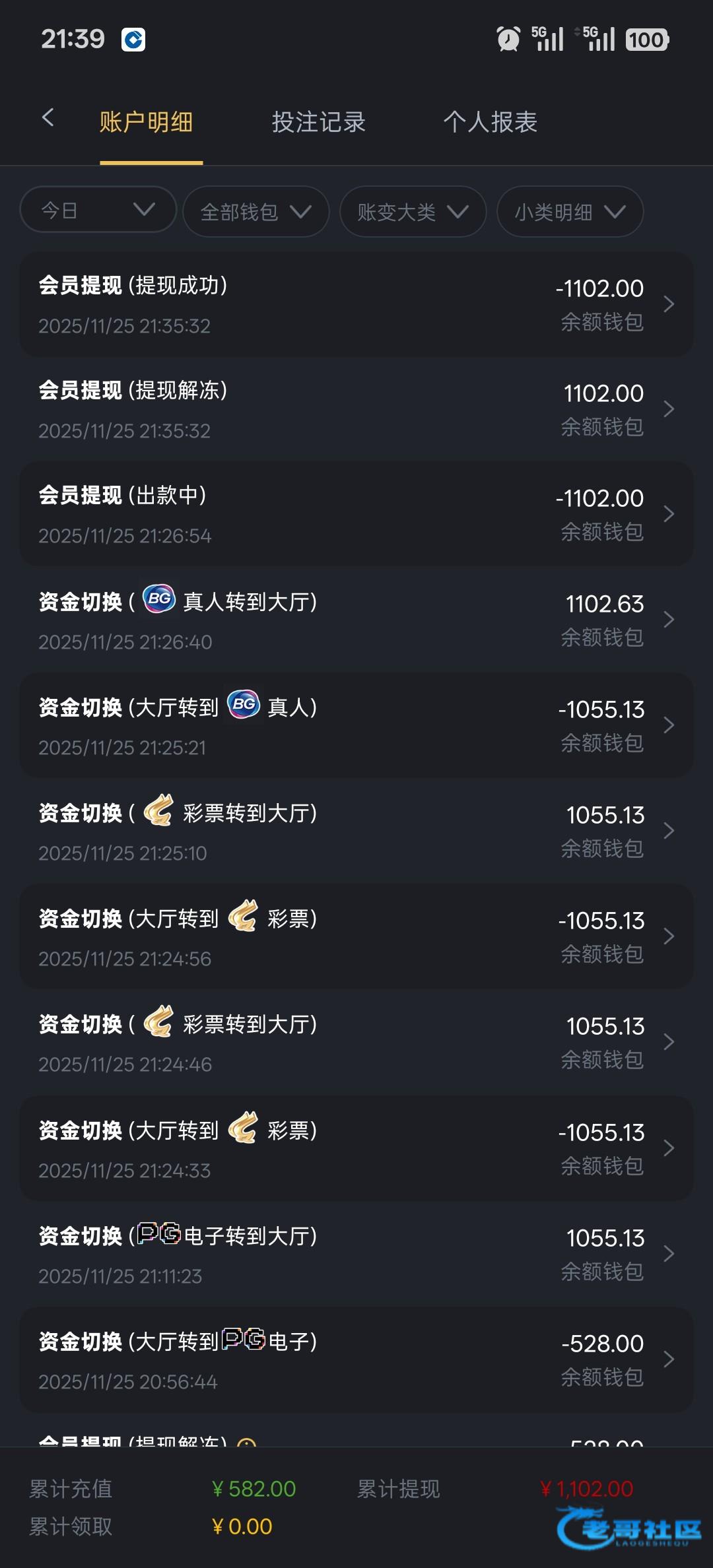The image size is (713, 1568).
Task: Open the 电子转到大厅 1055.13 record
Action: tap(356, 1254)
